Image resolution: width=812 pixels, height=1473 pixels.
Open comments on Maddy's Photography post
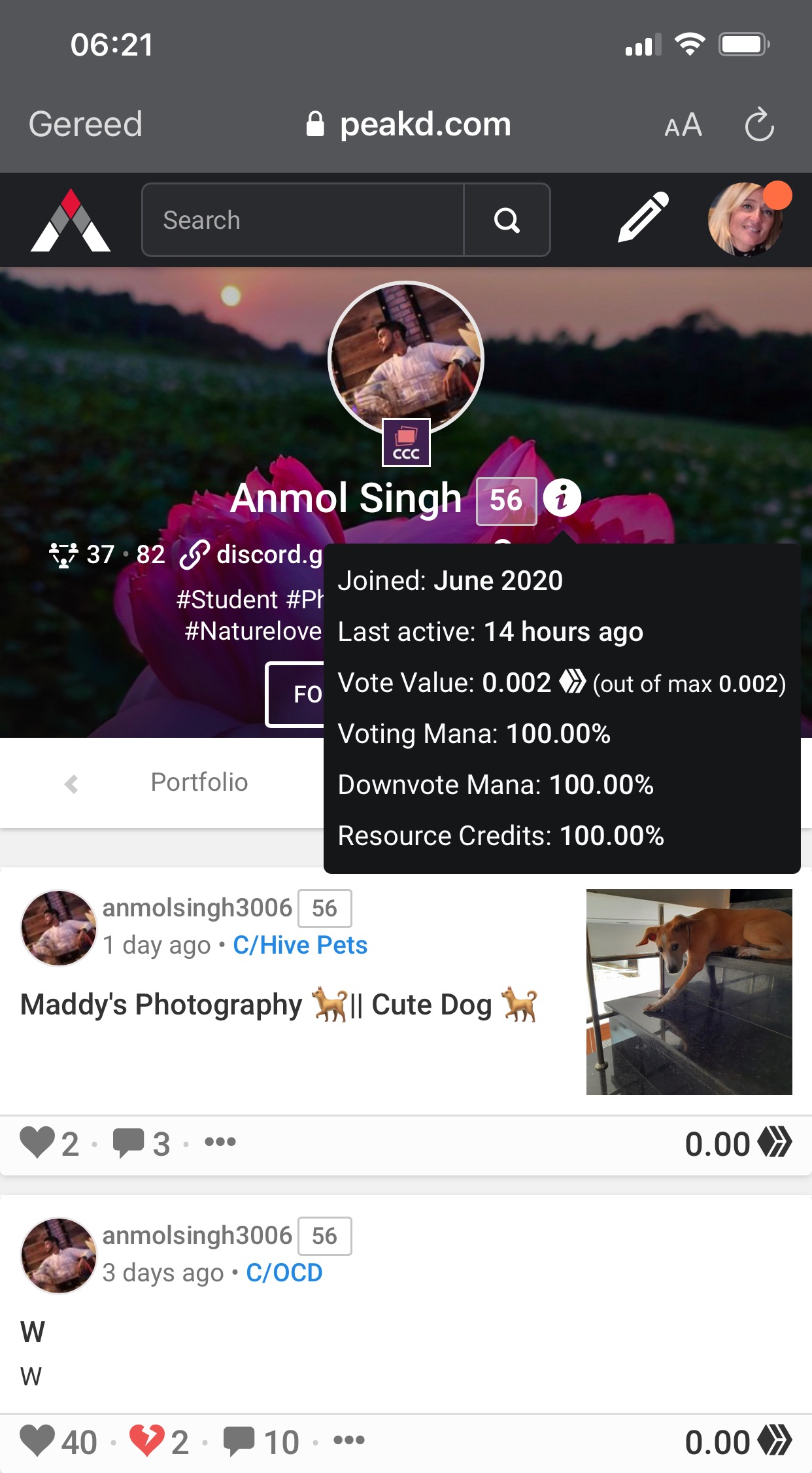(129, 1143)
